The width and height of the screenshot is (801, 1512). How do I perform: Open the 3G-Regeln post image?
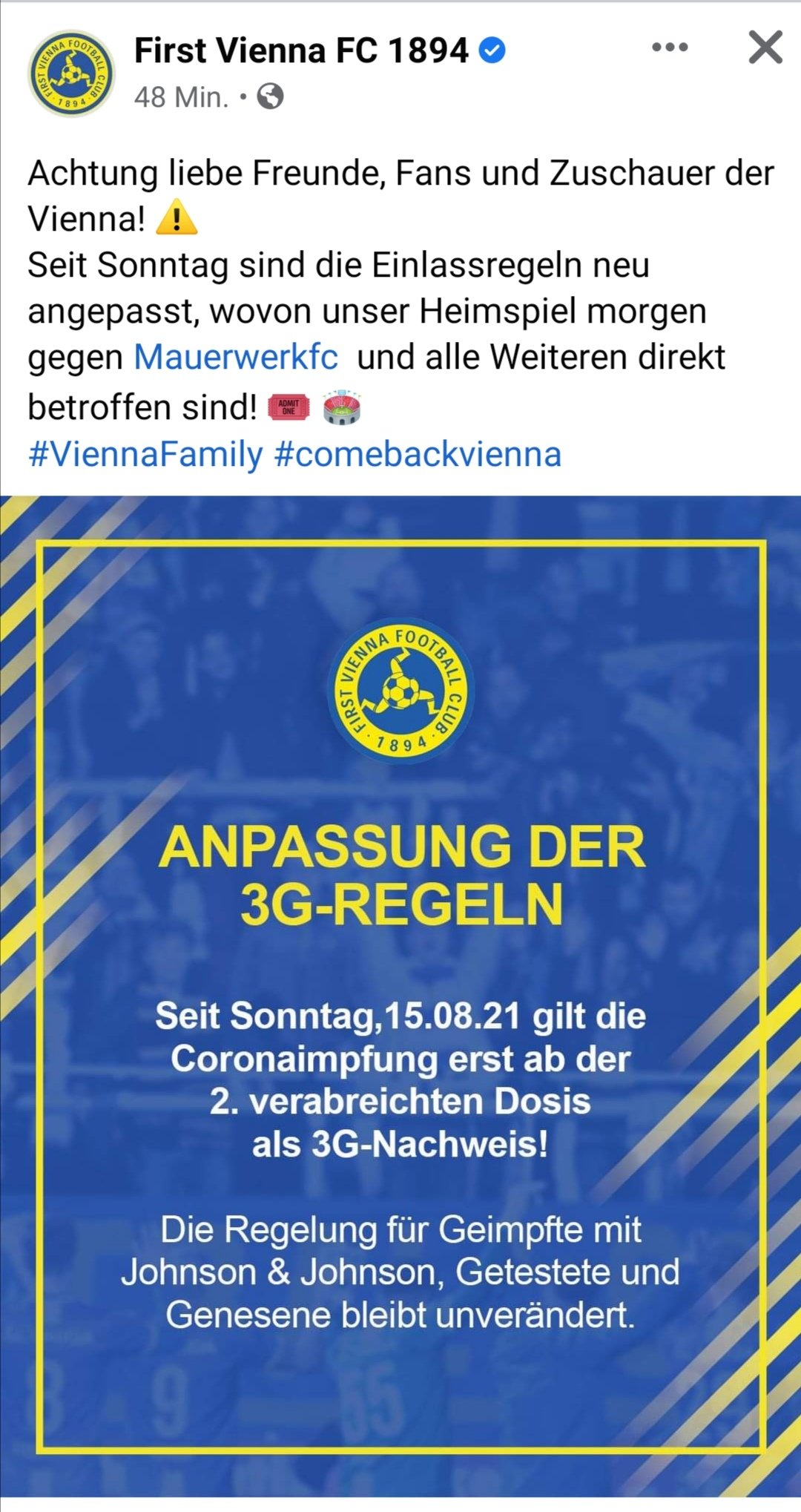tap(400, 996)
